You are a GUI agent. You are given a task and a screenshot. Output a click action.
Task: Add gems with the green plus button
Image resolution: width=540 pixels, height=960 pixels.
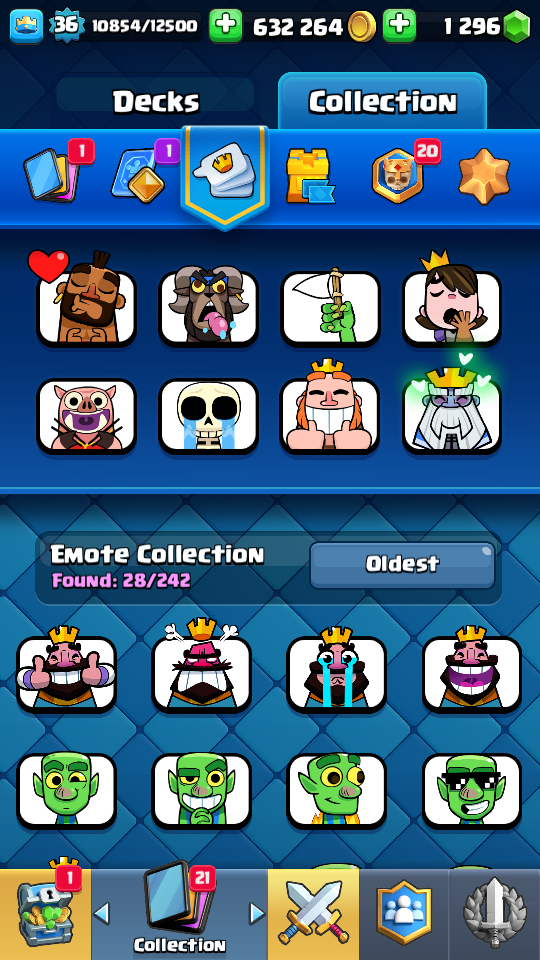click(399, 26)
